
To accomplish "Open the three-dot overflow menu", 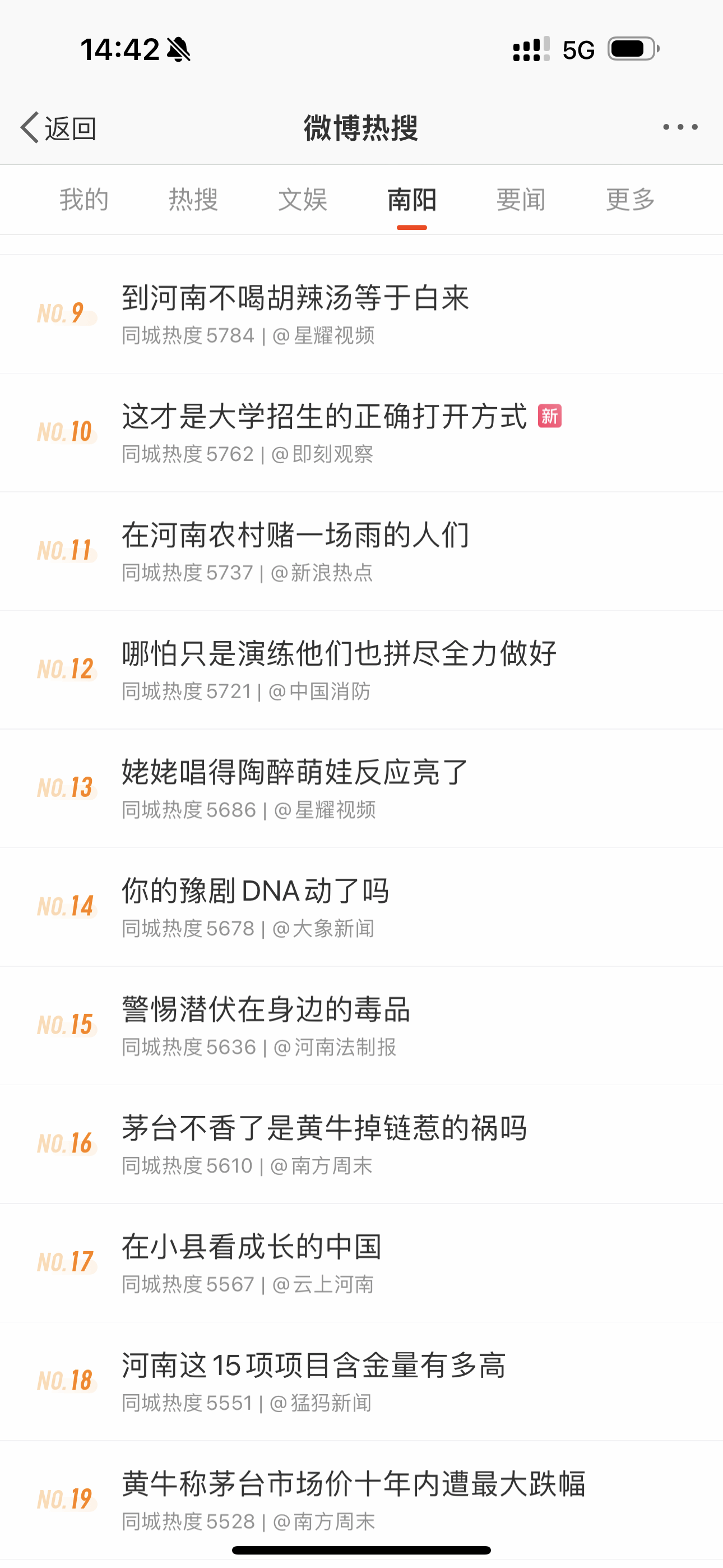I will 680,127.
